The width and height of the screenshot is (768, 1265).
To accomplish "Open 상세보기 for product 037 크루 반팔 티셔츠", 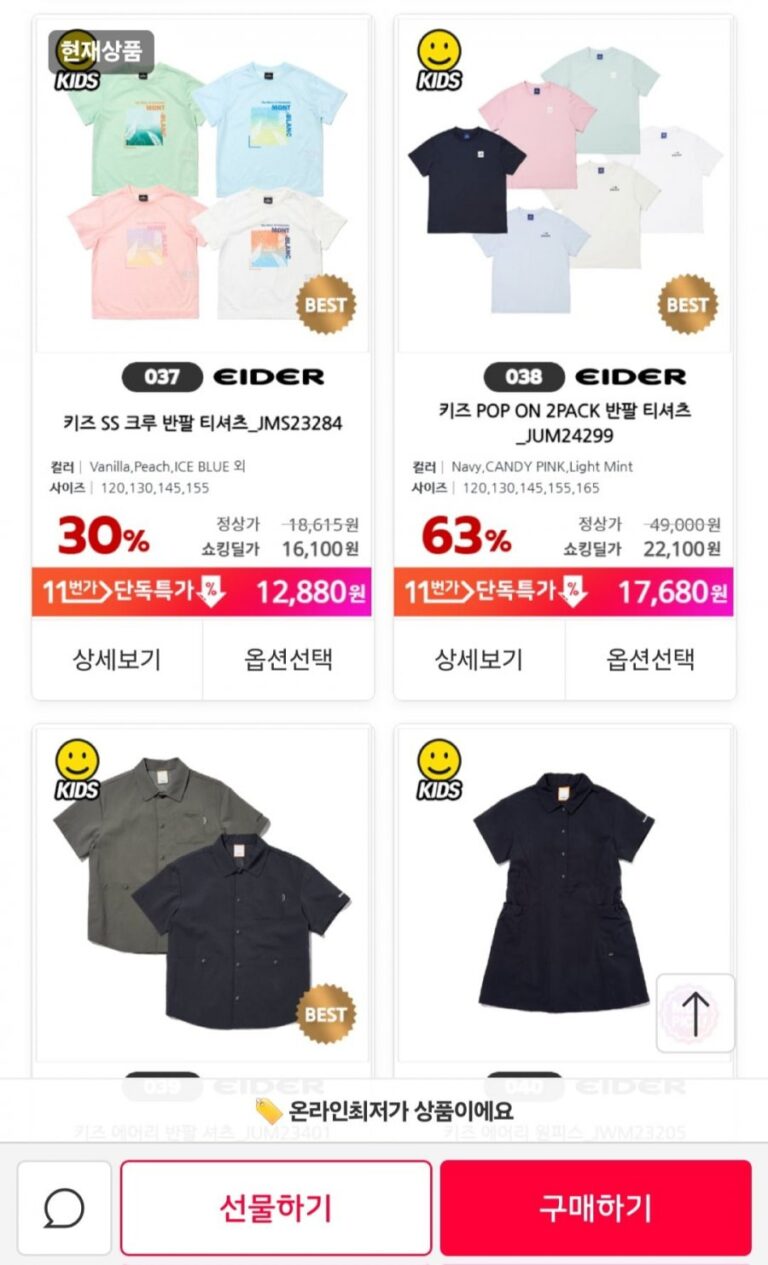I will click(x=117, y=659).
